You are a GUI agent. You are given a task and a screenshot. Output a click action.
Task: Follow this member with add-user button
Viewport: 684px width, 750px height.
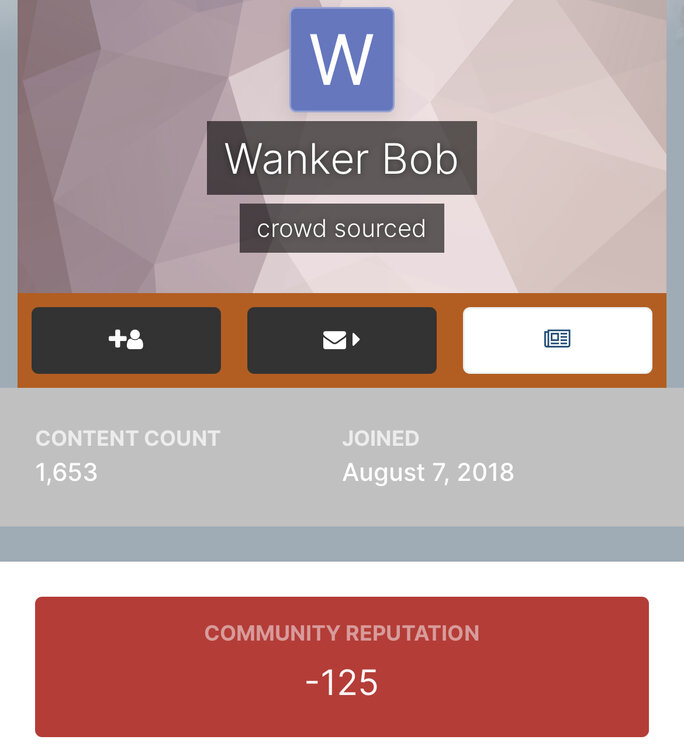(126, 340)
